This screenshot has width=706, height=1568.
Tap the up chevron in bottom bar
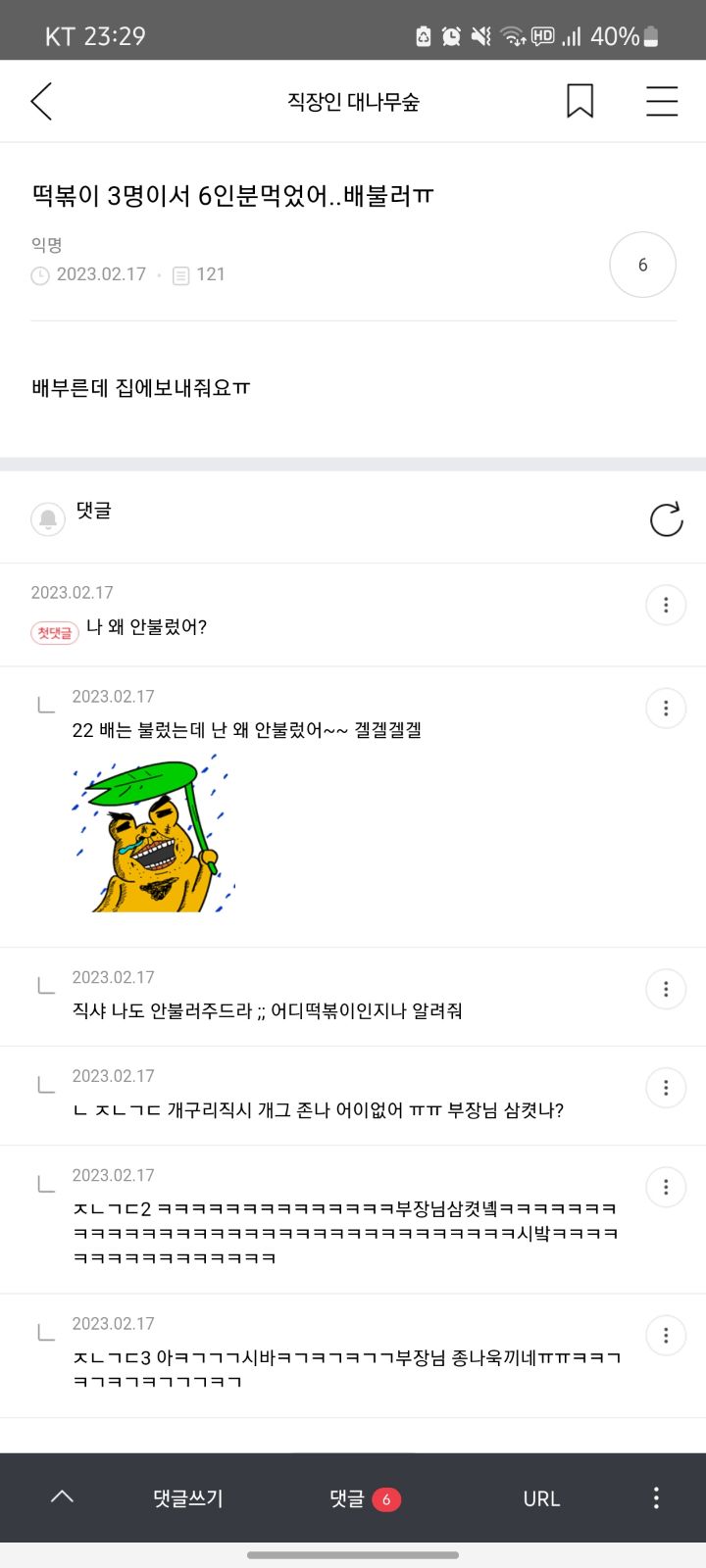(x=62, y=1496)
